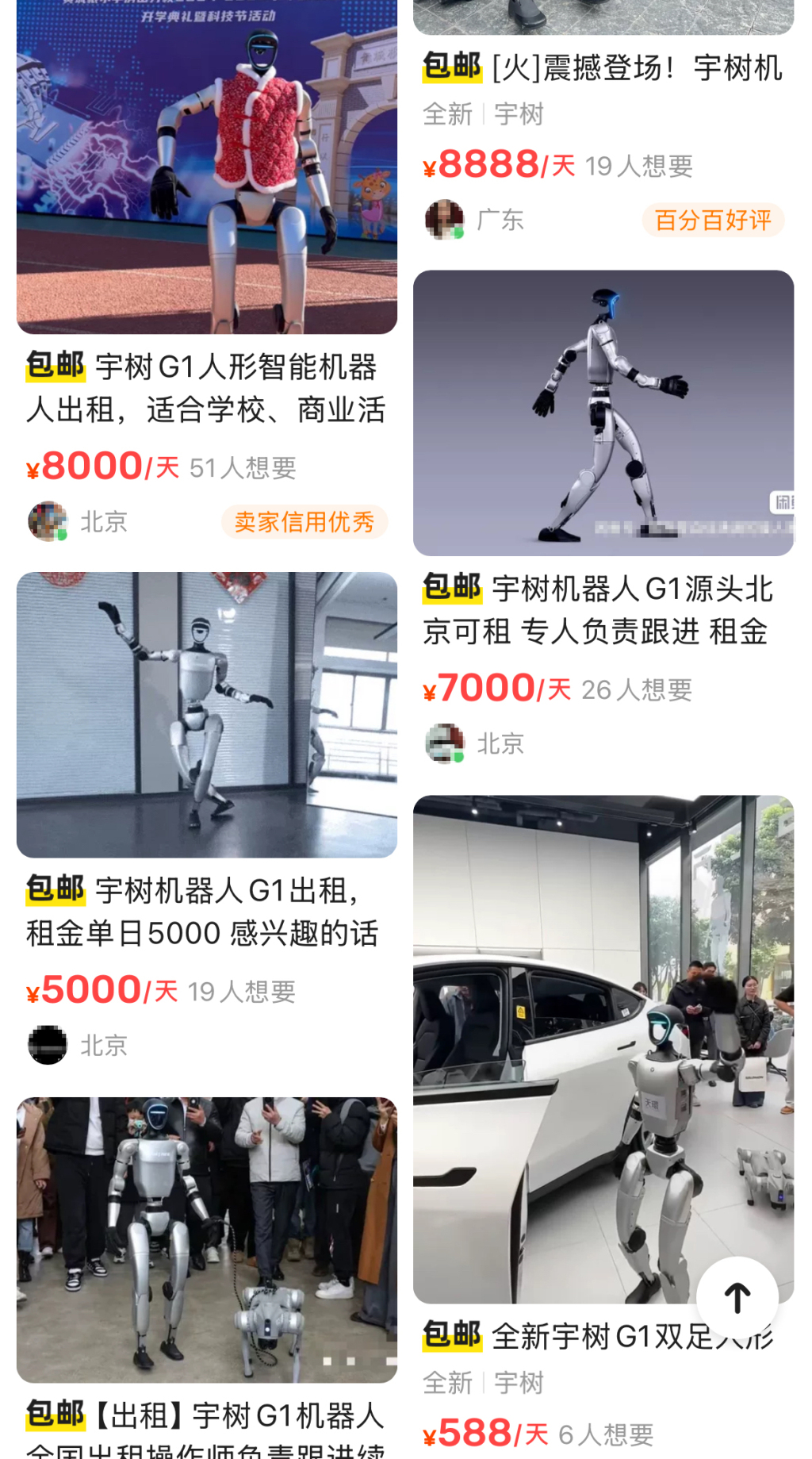The height and width of the screenshot is (1459, 812).
Task: View seller avatar on the ¥7000 listing
Action: click(444, 743)
